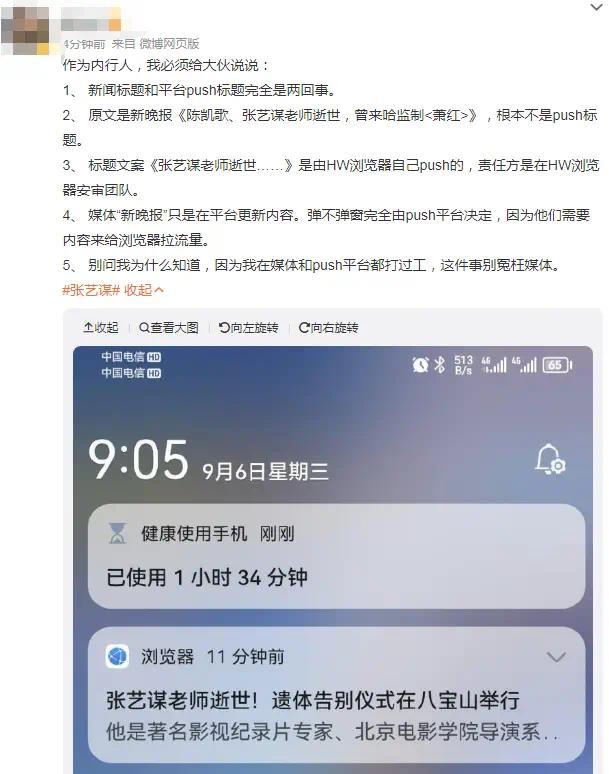Tap the attached screenshot image in the post
This screenshot has width=609, height=774.
(332, 560)
